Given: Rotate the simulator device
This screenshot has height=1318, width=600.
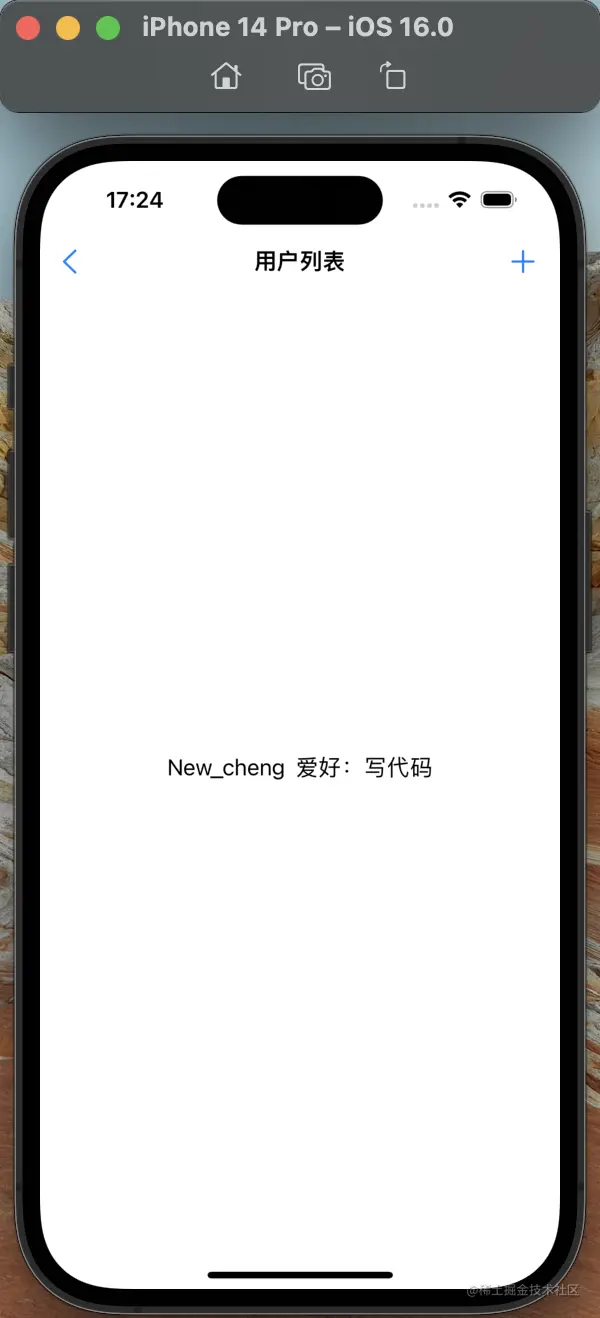Looking at the screenshot, I should (x=393, y=77).
